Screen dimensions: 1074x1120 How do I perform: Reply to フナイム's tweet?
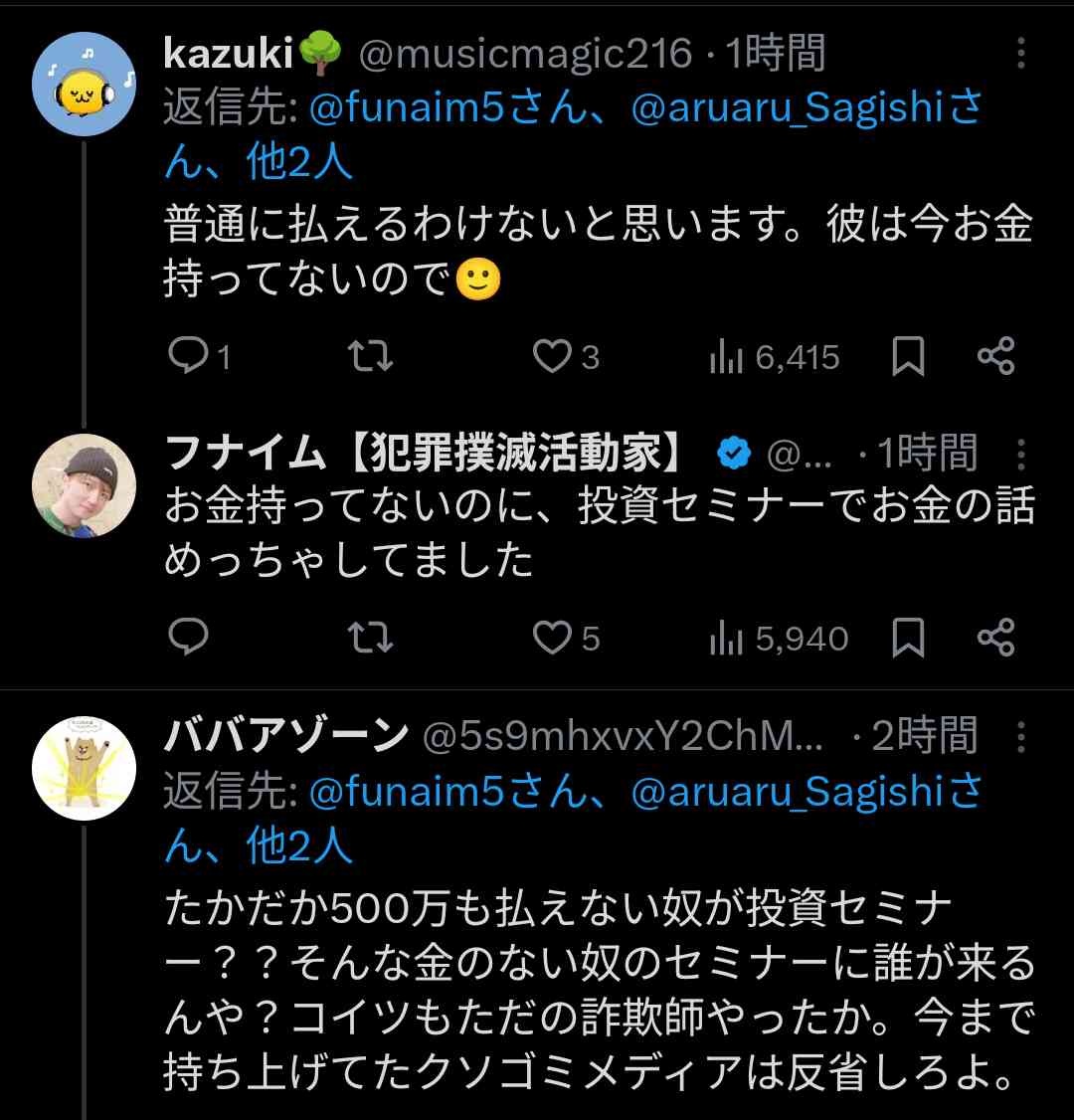coord(188,638)
